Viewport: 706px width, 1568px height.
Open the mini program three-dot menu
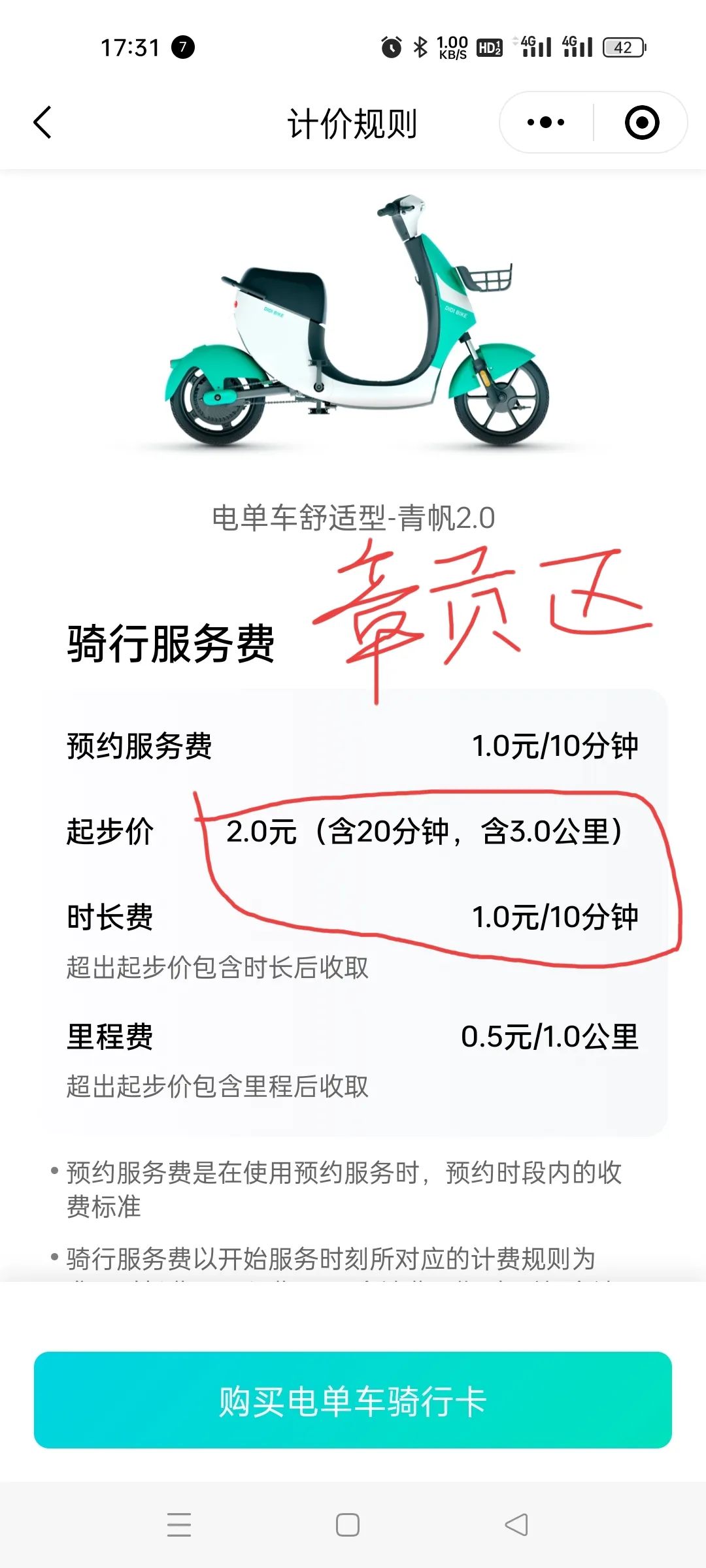click(546, 123)
